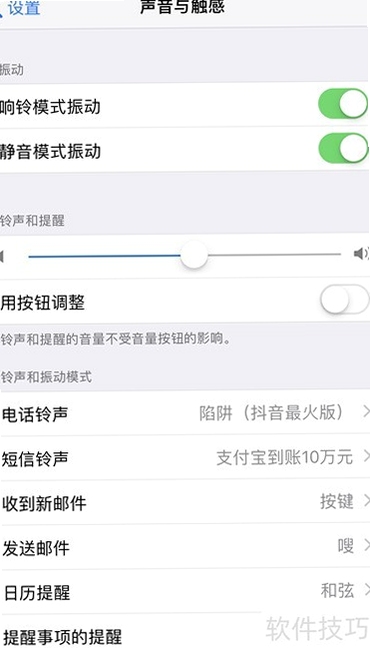Toggle 响铃模式振动 switch off
Viewport: 370px width, 657px height.
(x=343, y=103)
